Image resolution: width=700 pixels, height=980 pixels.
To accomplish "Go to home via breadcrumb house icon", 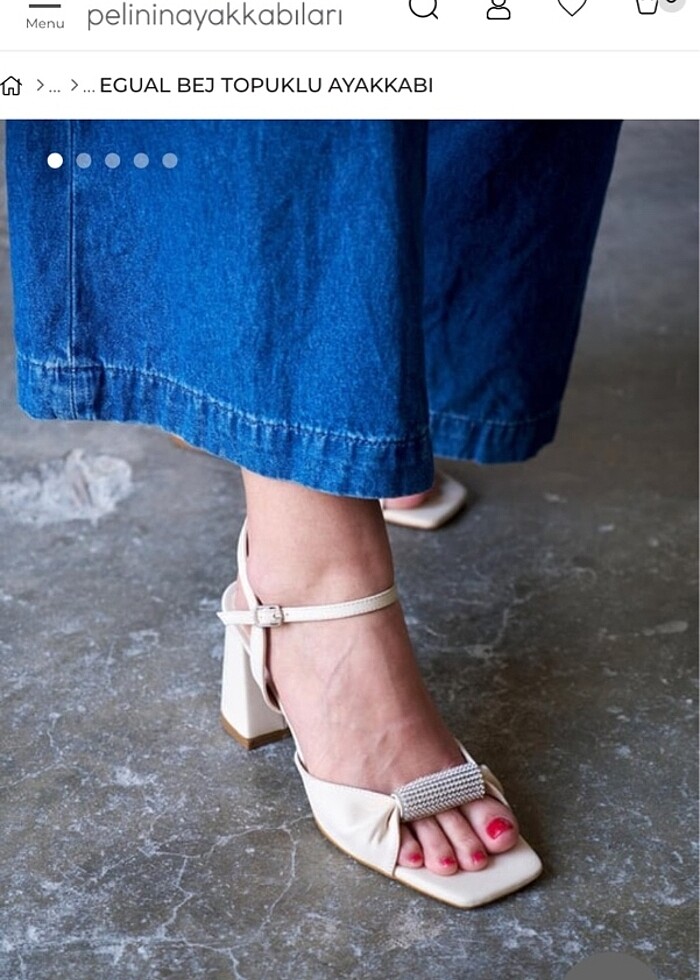I will coord(12,86).
